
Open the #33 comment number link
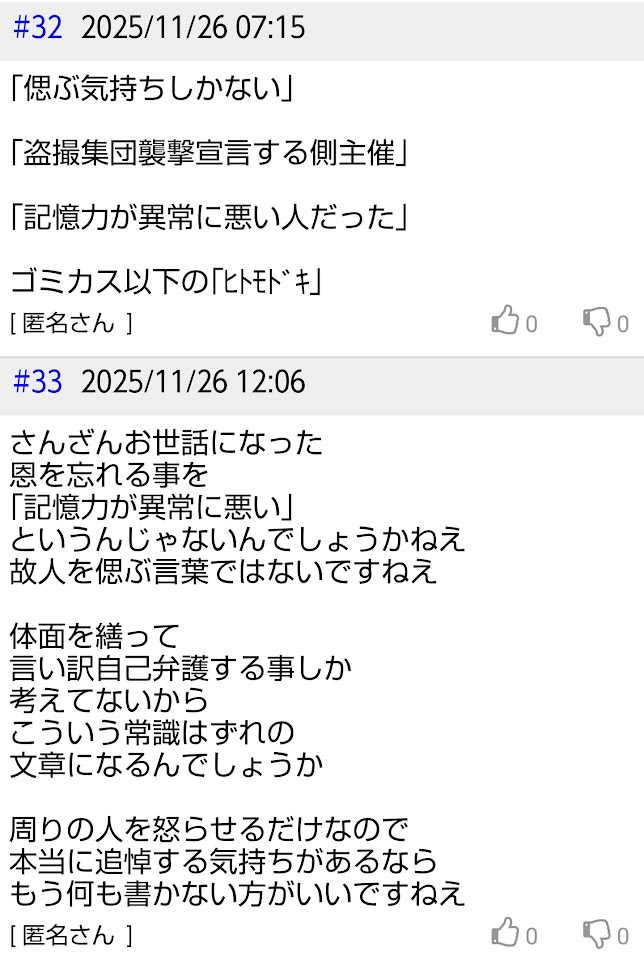click(x=38, y=382)
